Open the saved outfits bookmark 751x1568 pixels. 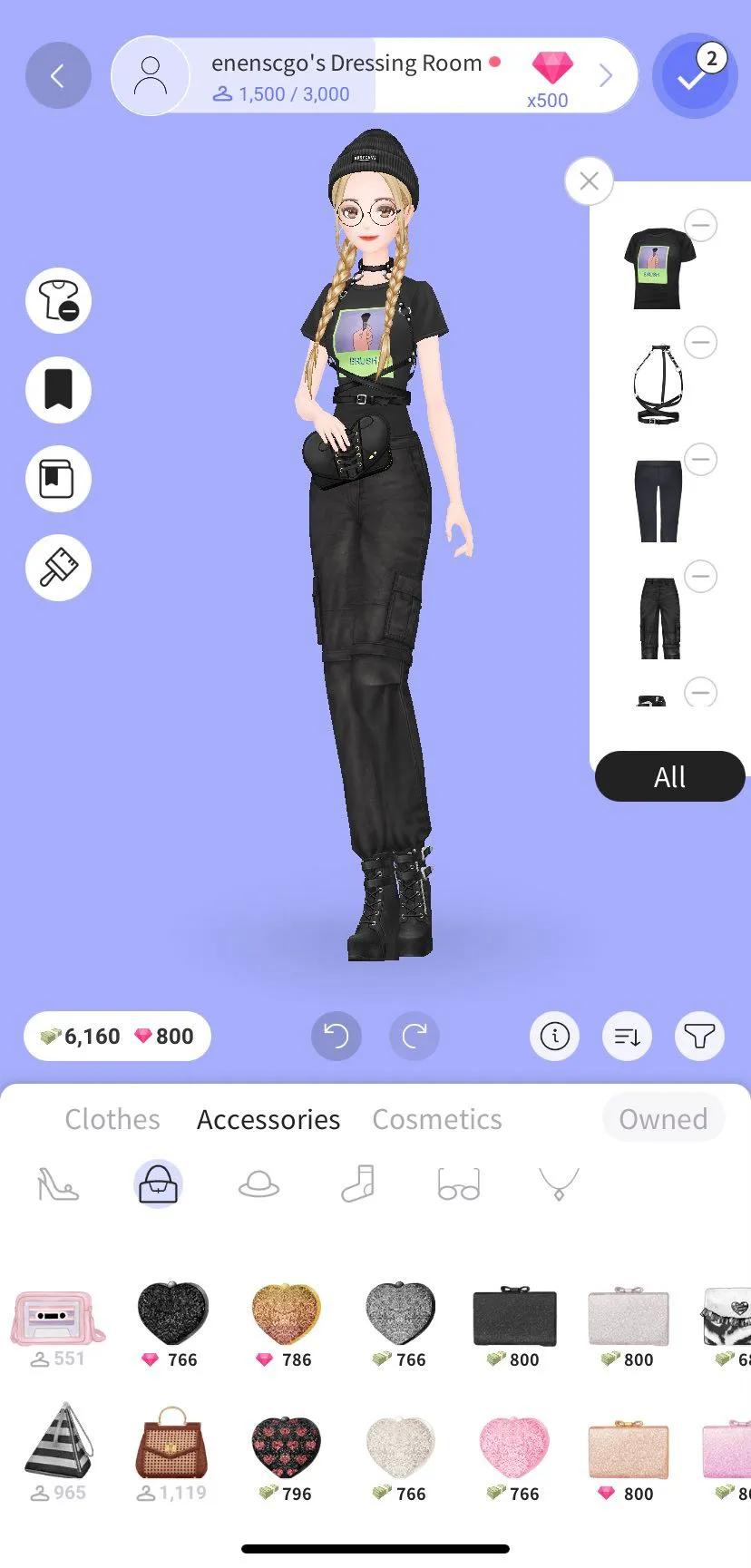59,390
